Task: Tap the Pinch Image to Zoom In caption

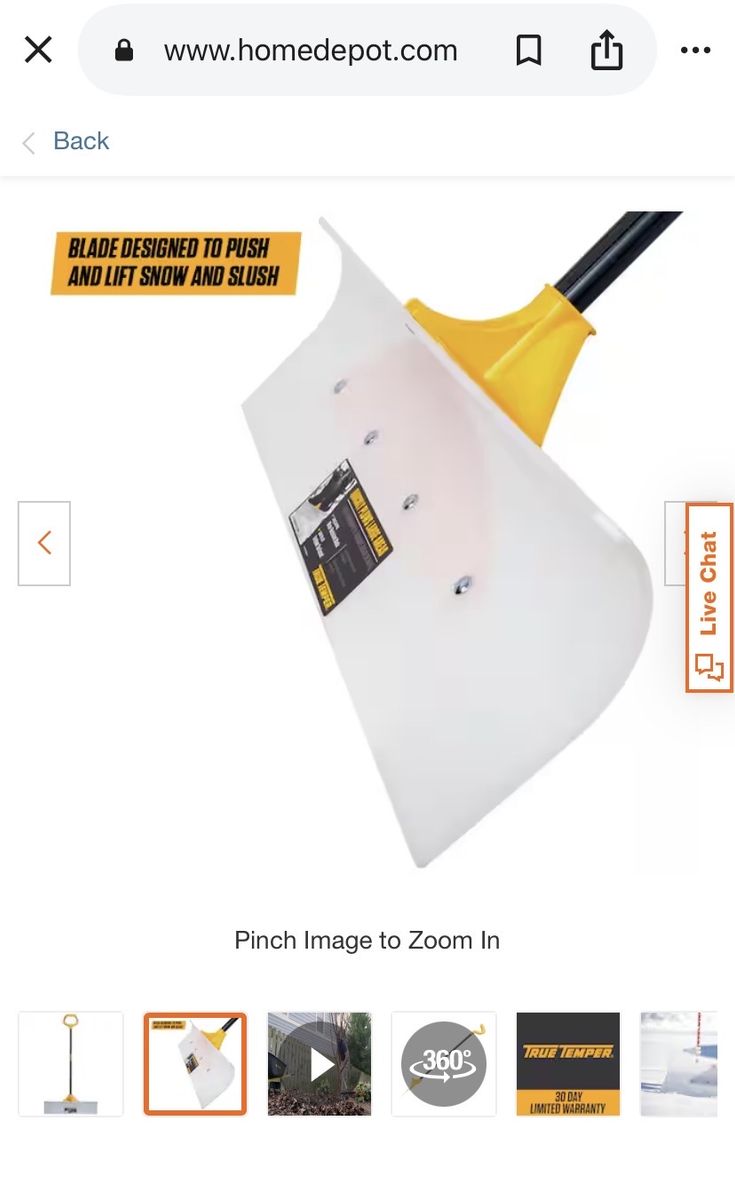Action: pos(367,939)
